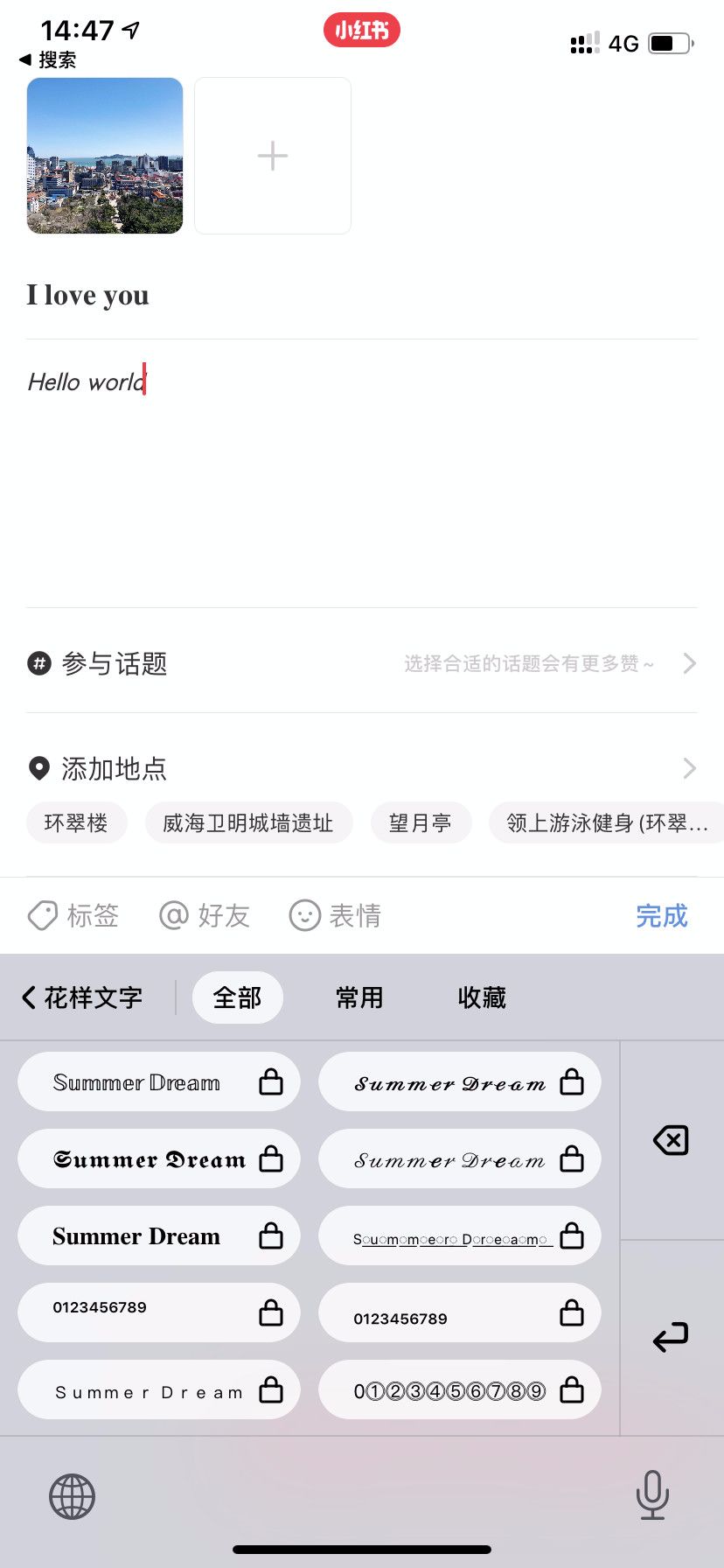Open the 参与话题 topic row
This screenshot has width=724, height=1568.
361,663
